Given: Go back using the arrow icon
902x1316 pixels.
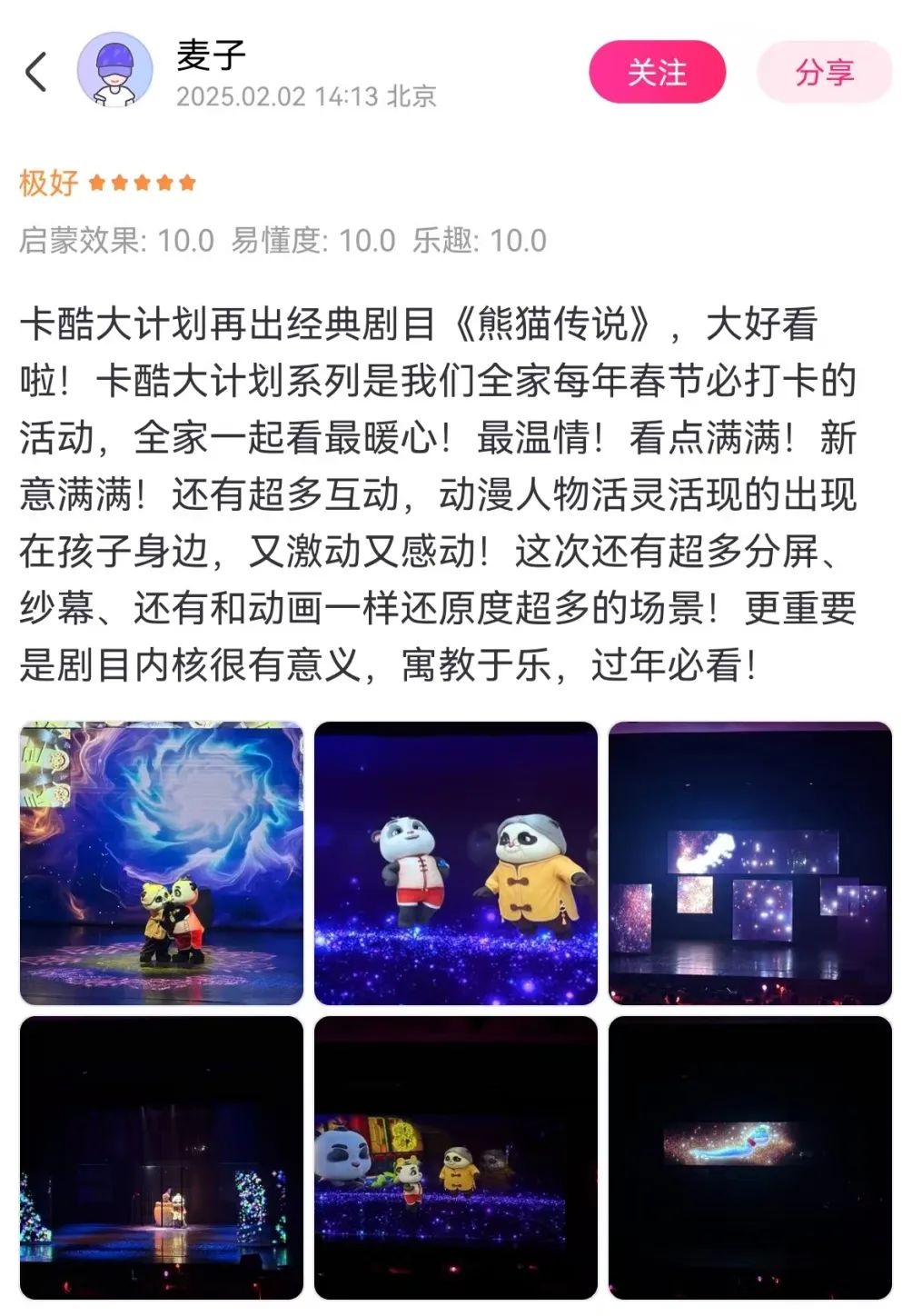Looking at the screenshot, I should click(x=36, y=73).
